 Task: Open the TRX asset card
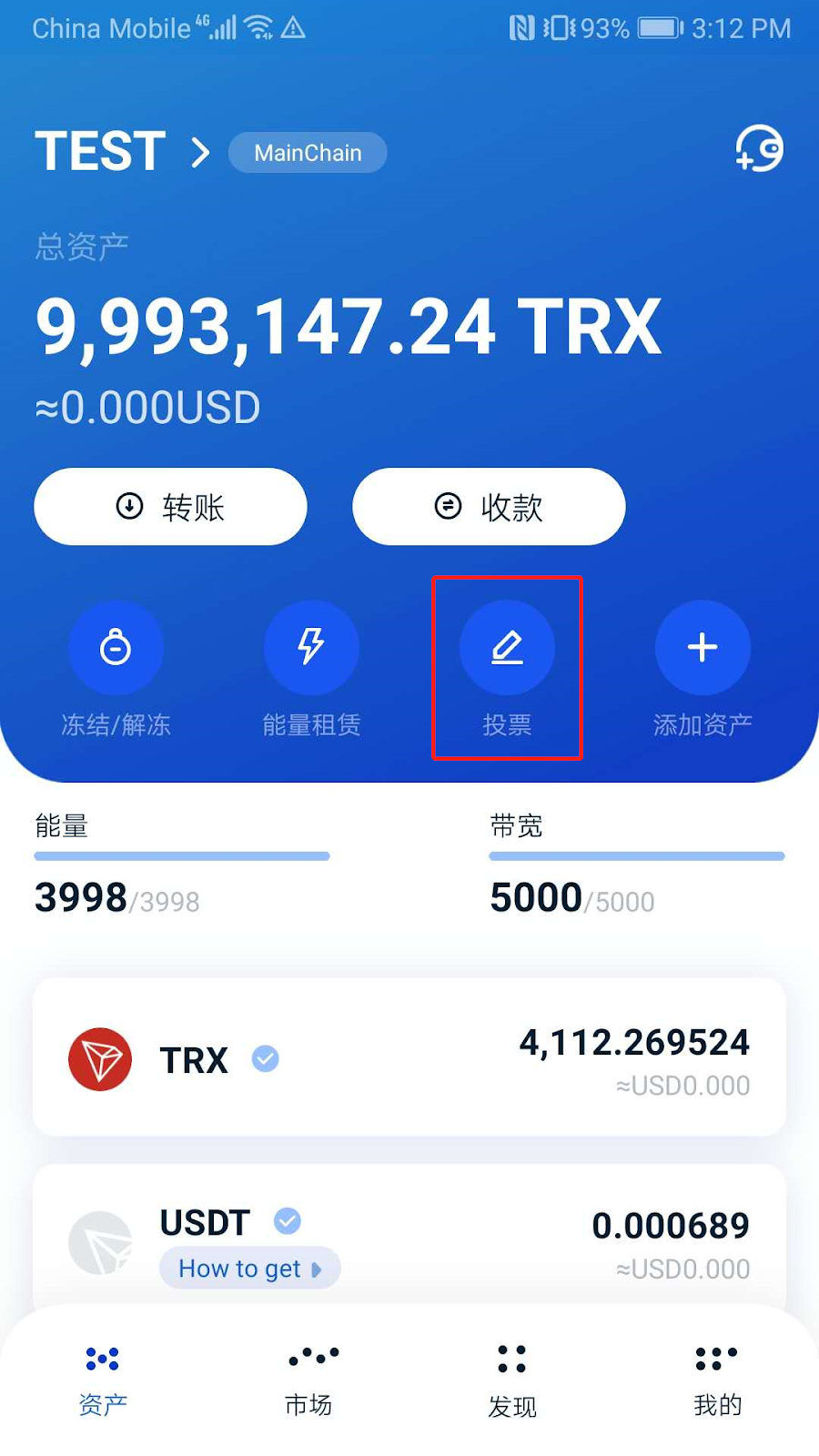coord(409,1058)
